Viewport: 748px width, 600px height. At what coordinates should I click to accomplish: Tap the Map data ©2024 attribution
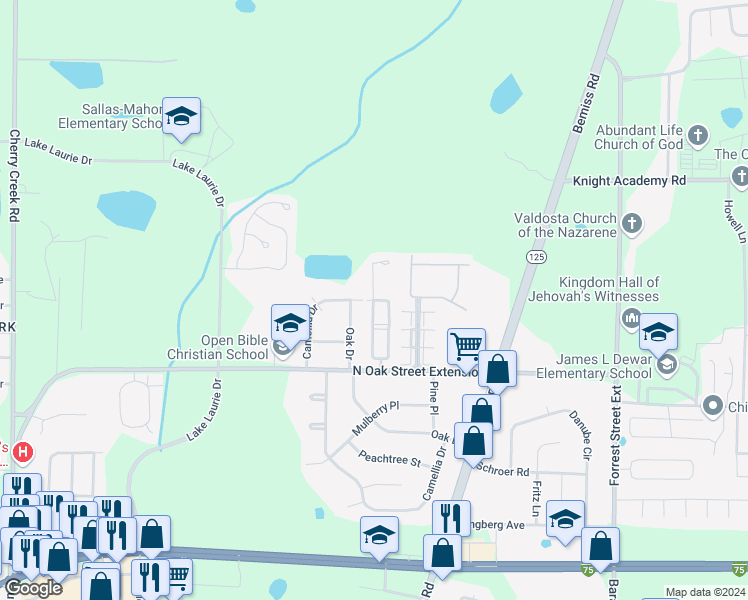pos(706,593)
